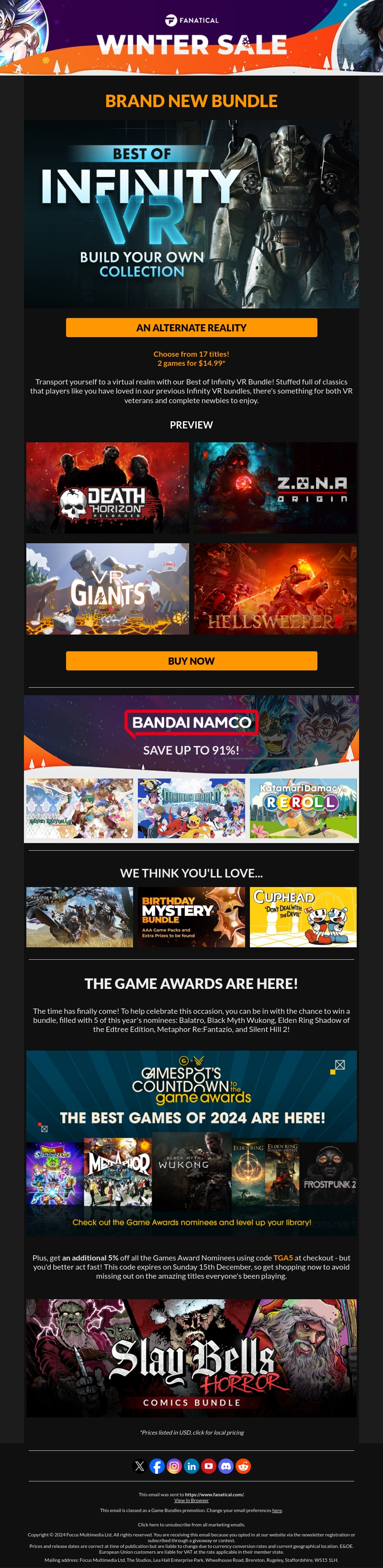Image resolution: width=383 pixels, height=1568 pixels.
Task: Tap the An Alternate Reality button
Action: 191,328
